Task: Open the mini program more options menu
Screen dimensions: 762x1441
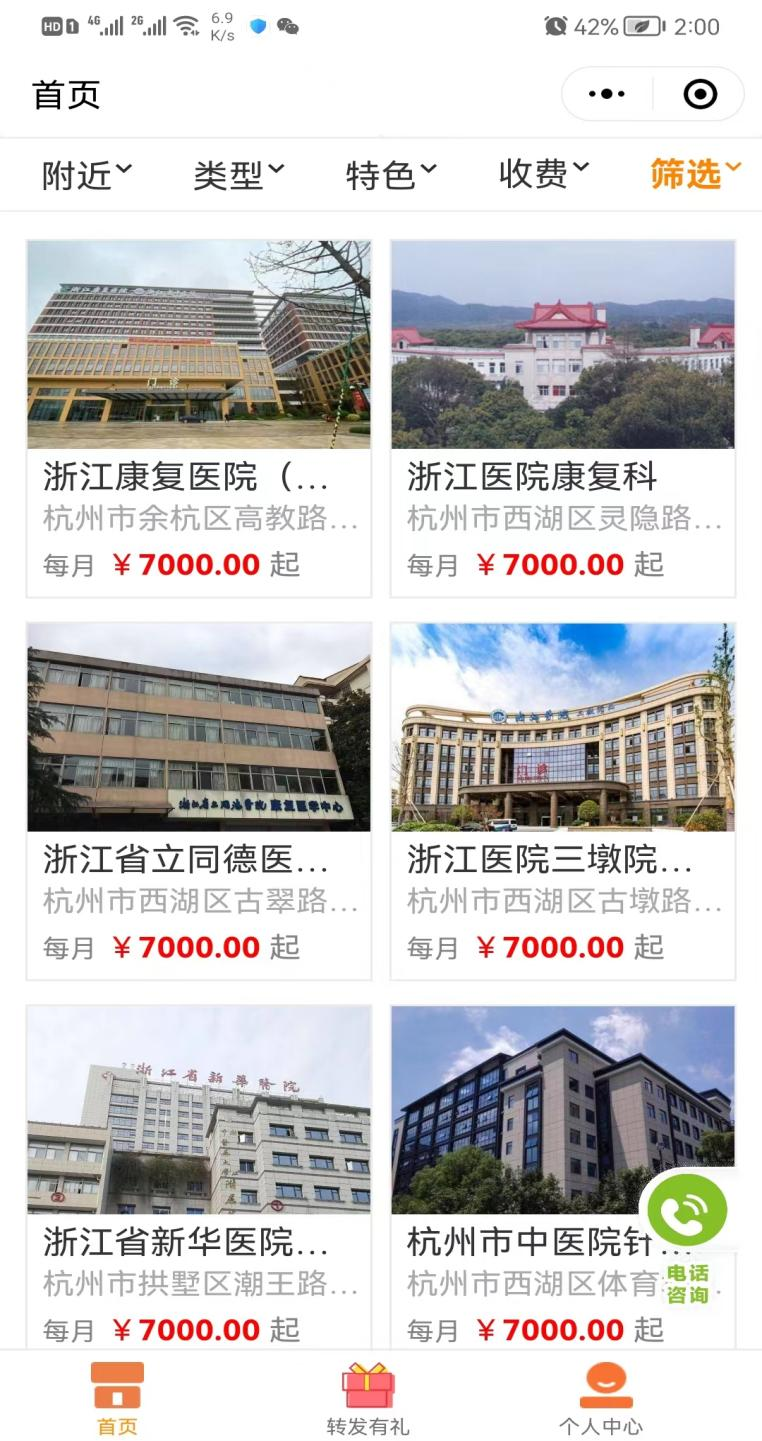Action: [x=607, y=95]
